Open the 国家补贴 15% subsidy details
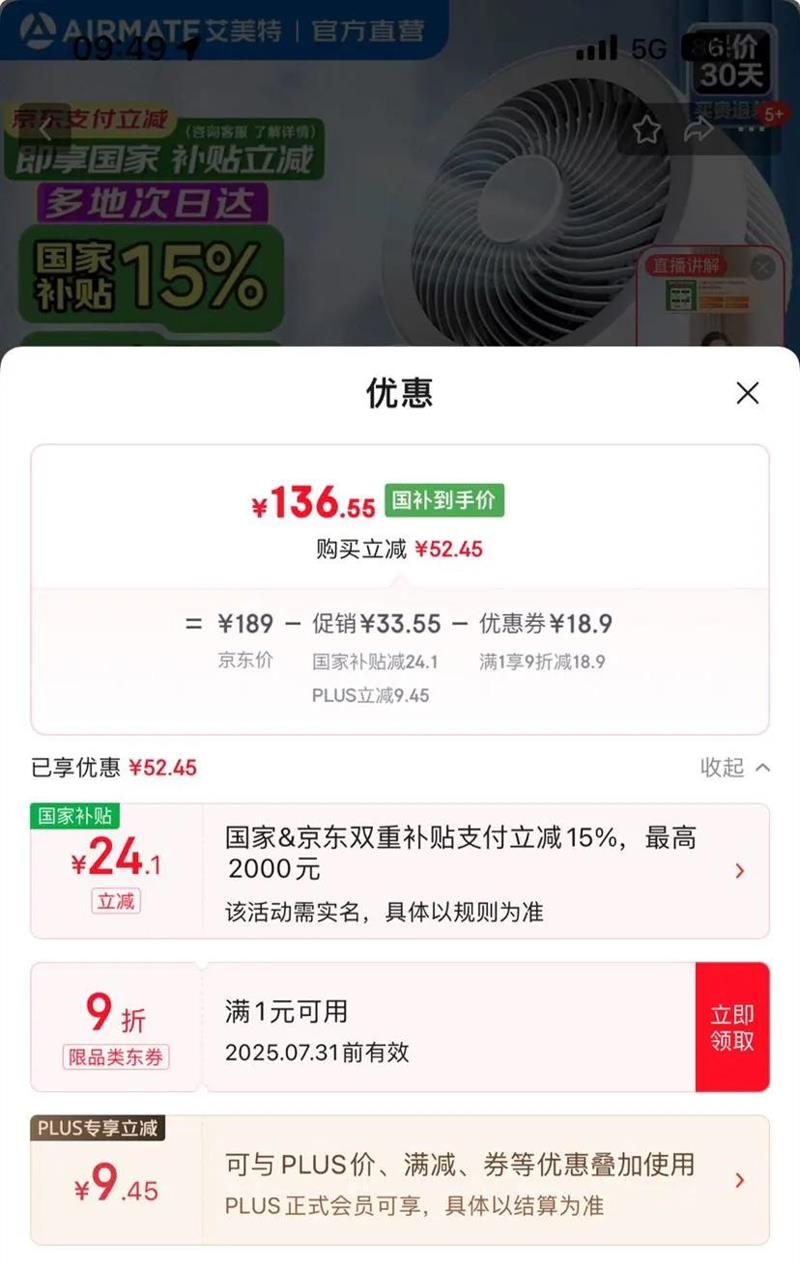 (x=739, y=871)
